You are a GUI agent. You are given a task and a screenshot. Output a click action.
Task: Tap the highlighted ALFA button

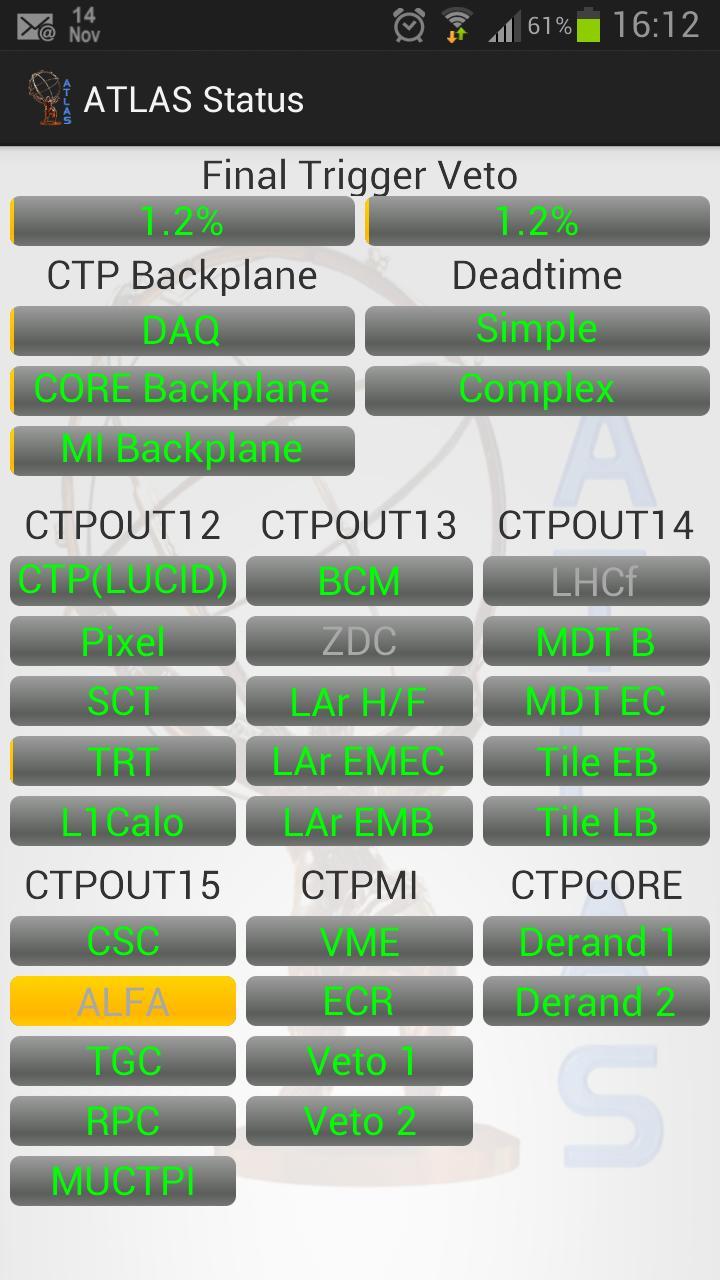(x=123, y=1001)
